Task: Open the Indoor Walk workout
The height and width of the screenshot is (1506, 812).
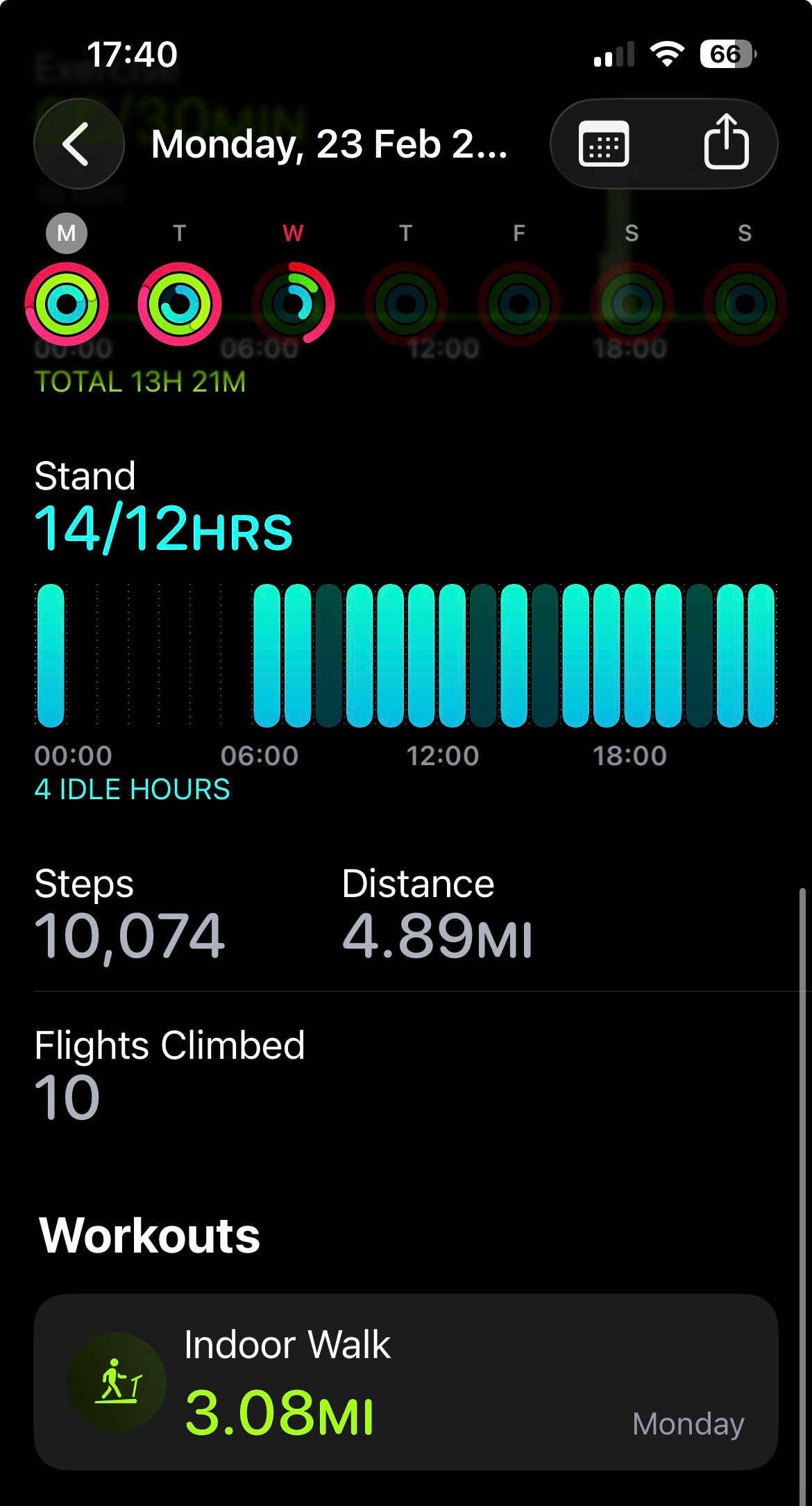Action: pyautogui.click(x=405, y=1381)
